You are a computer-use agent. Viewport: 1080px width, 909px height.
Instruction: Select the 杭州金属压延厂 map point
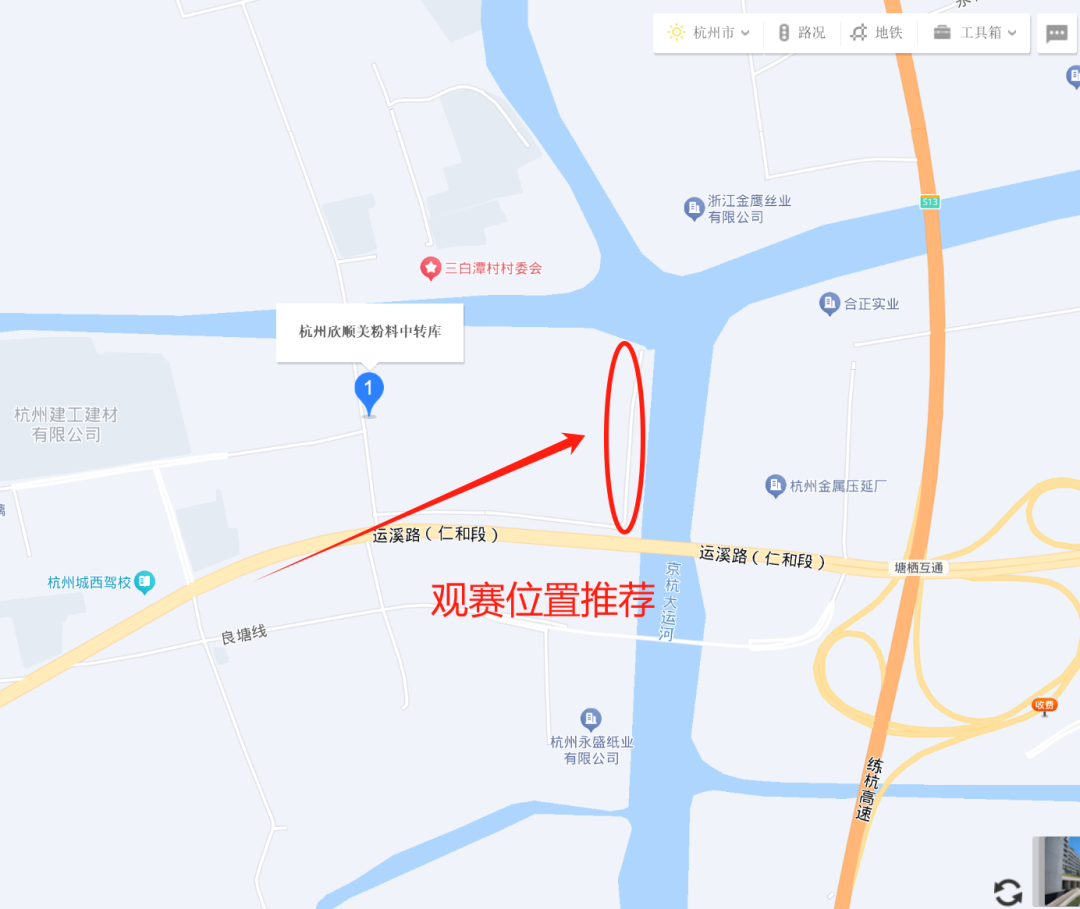(x=775, y=486)
